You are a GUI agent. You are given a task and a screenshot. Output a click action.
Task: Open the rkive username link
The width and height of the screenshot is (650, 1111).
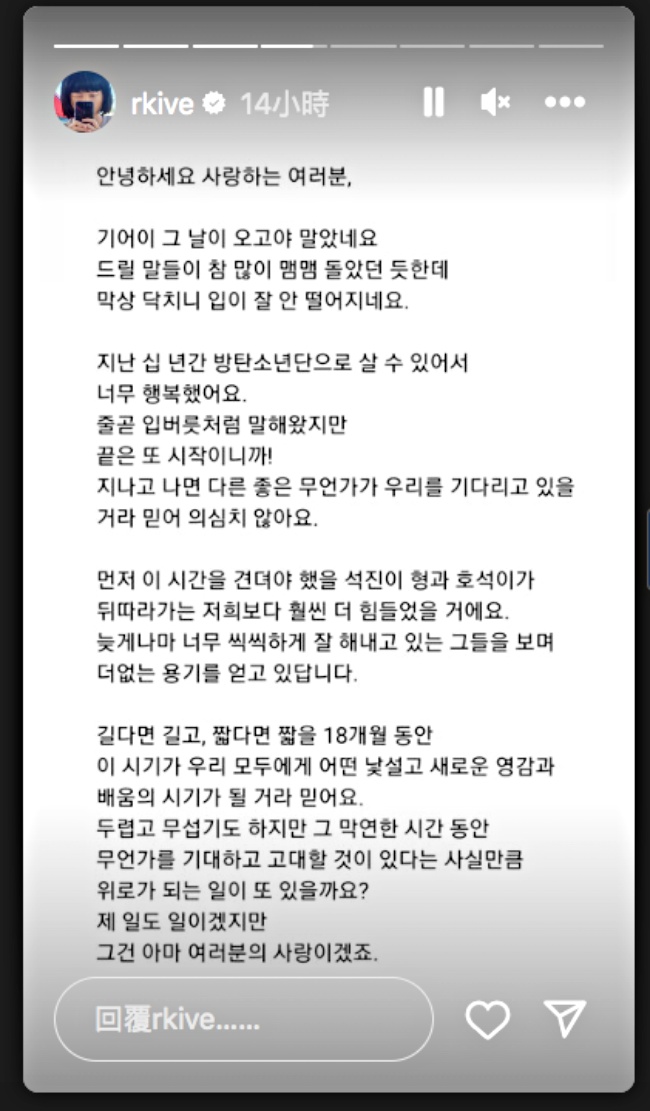161,103
